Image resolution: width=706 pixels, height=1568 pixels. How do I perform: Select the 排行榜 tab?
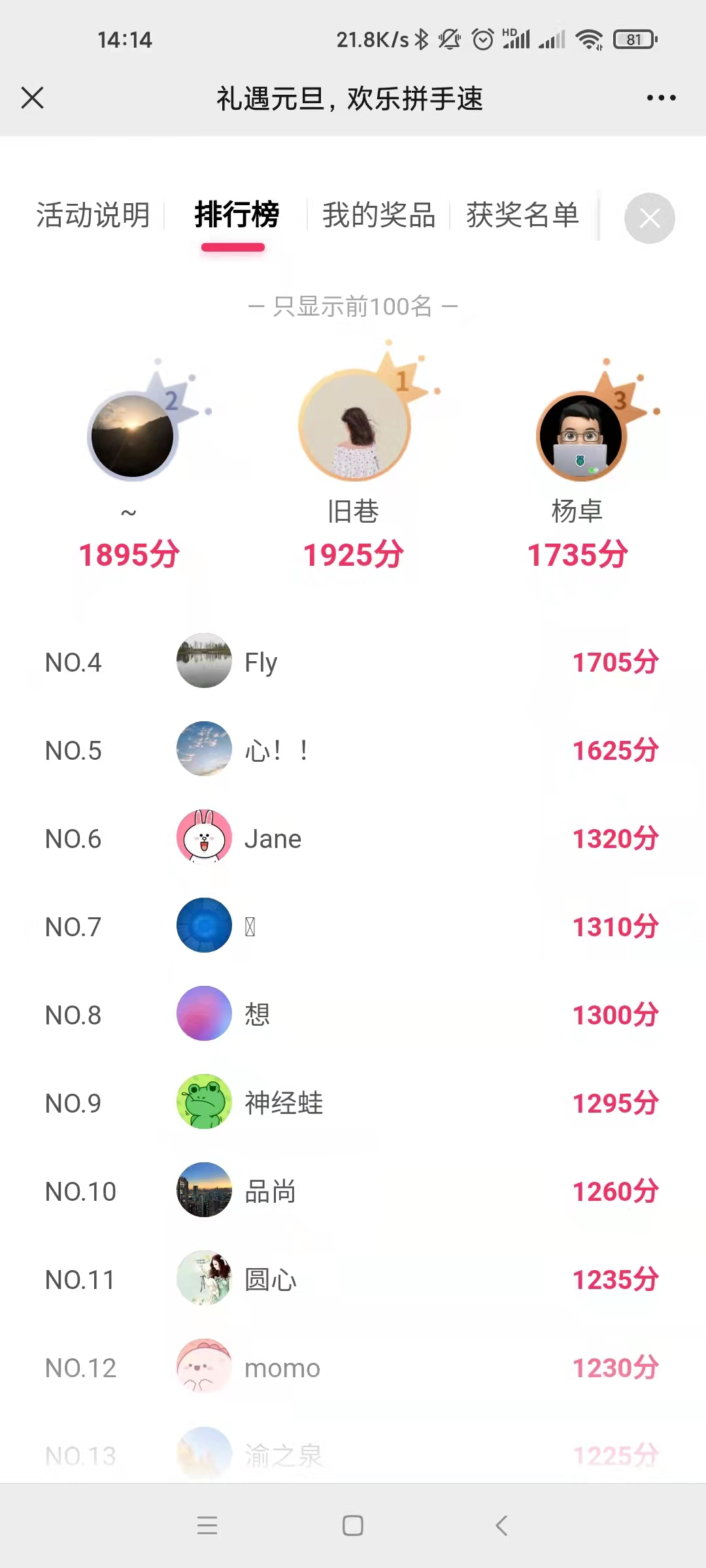237,215
